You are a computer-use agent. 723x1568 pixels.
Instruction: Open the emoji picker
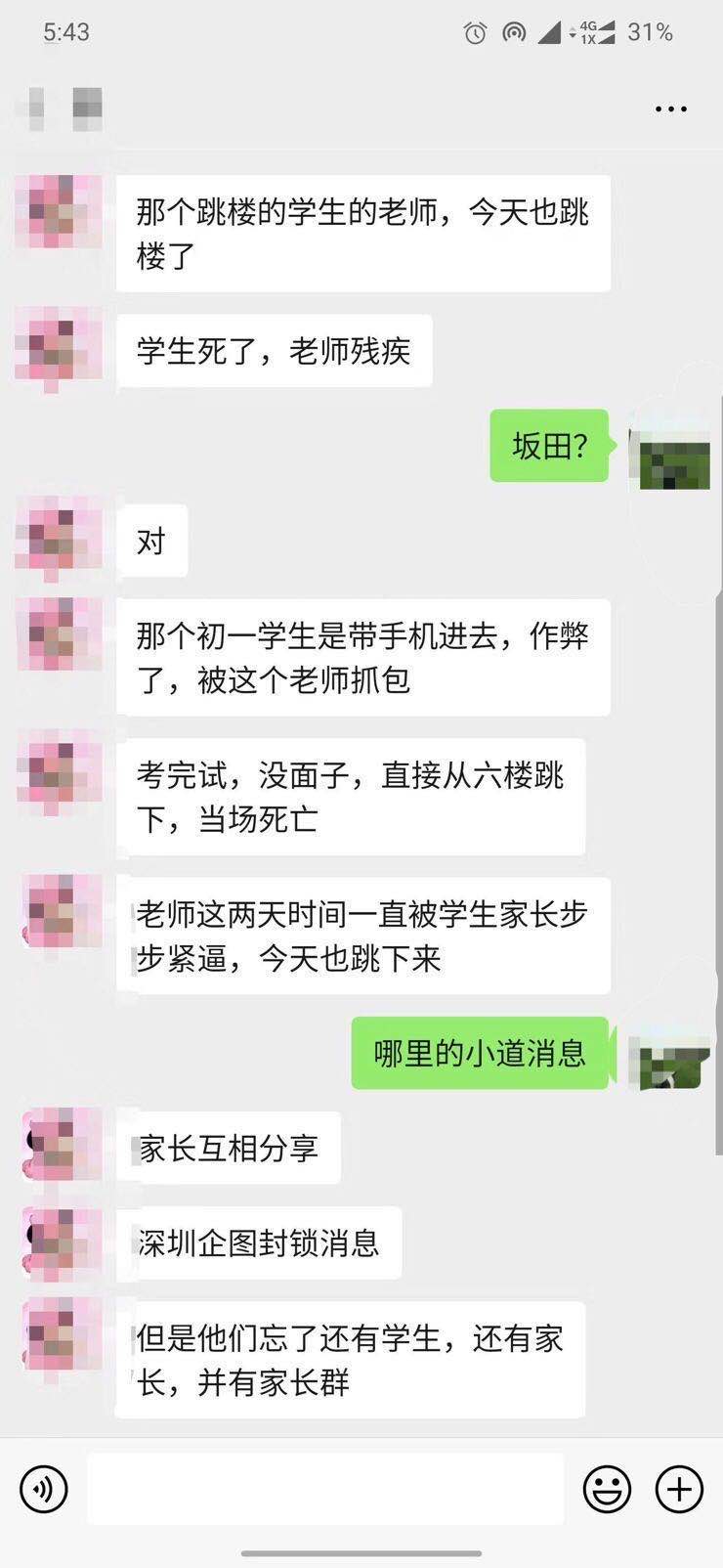tap(607, 1489)
